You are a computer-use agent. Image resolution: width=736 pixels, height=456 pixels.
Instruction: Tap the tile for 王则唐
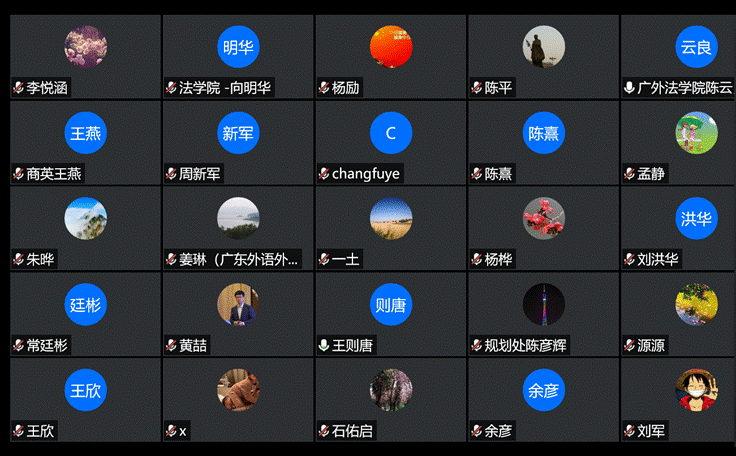[390, 314]
